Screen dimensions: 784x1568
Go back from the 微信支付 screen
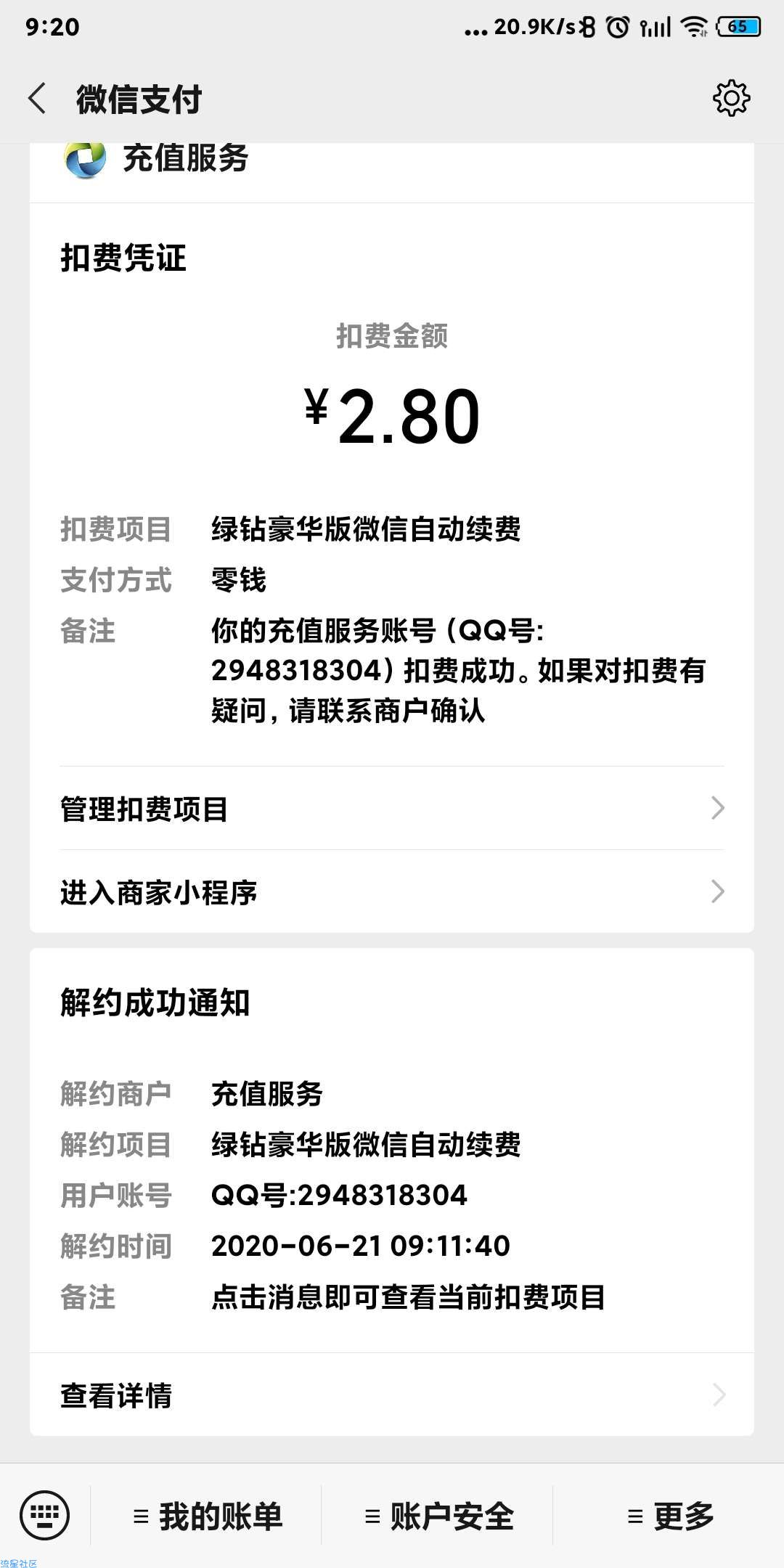click(37, 99)
